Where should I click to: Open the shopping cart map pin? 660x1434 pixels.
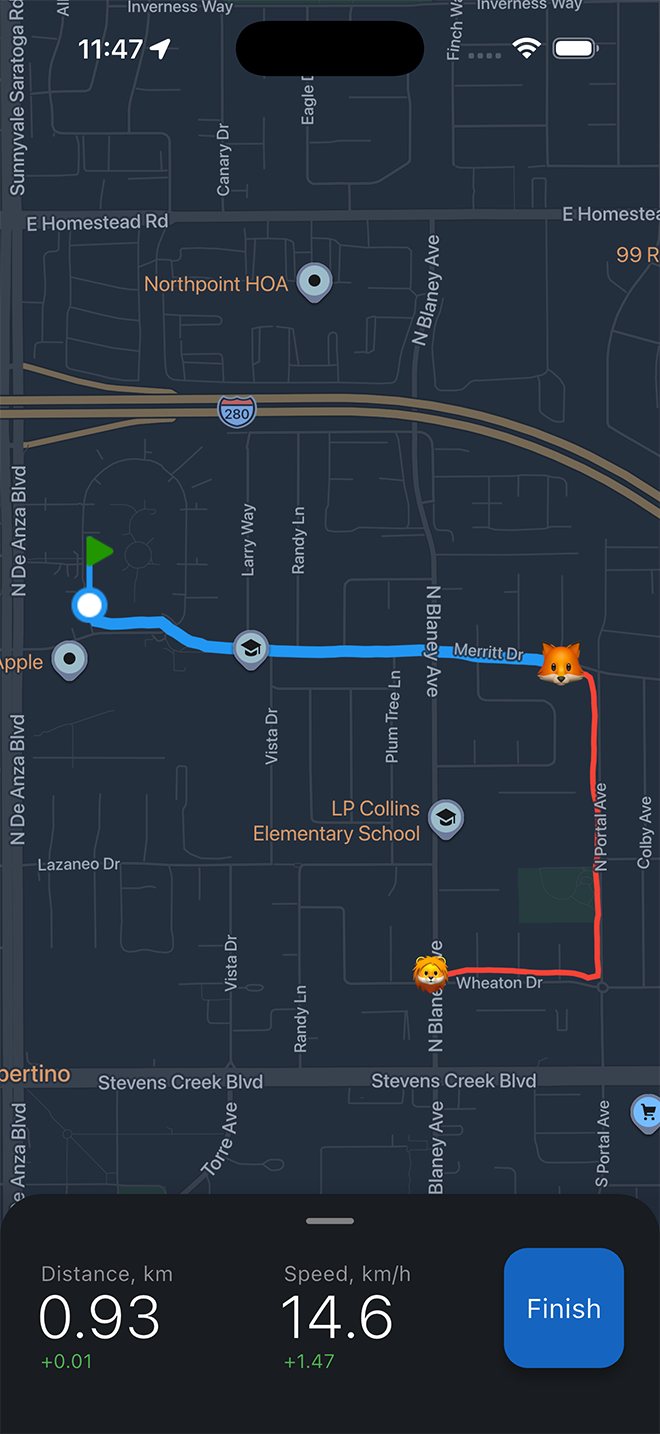coord(647,1111)
